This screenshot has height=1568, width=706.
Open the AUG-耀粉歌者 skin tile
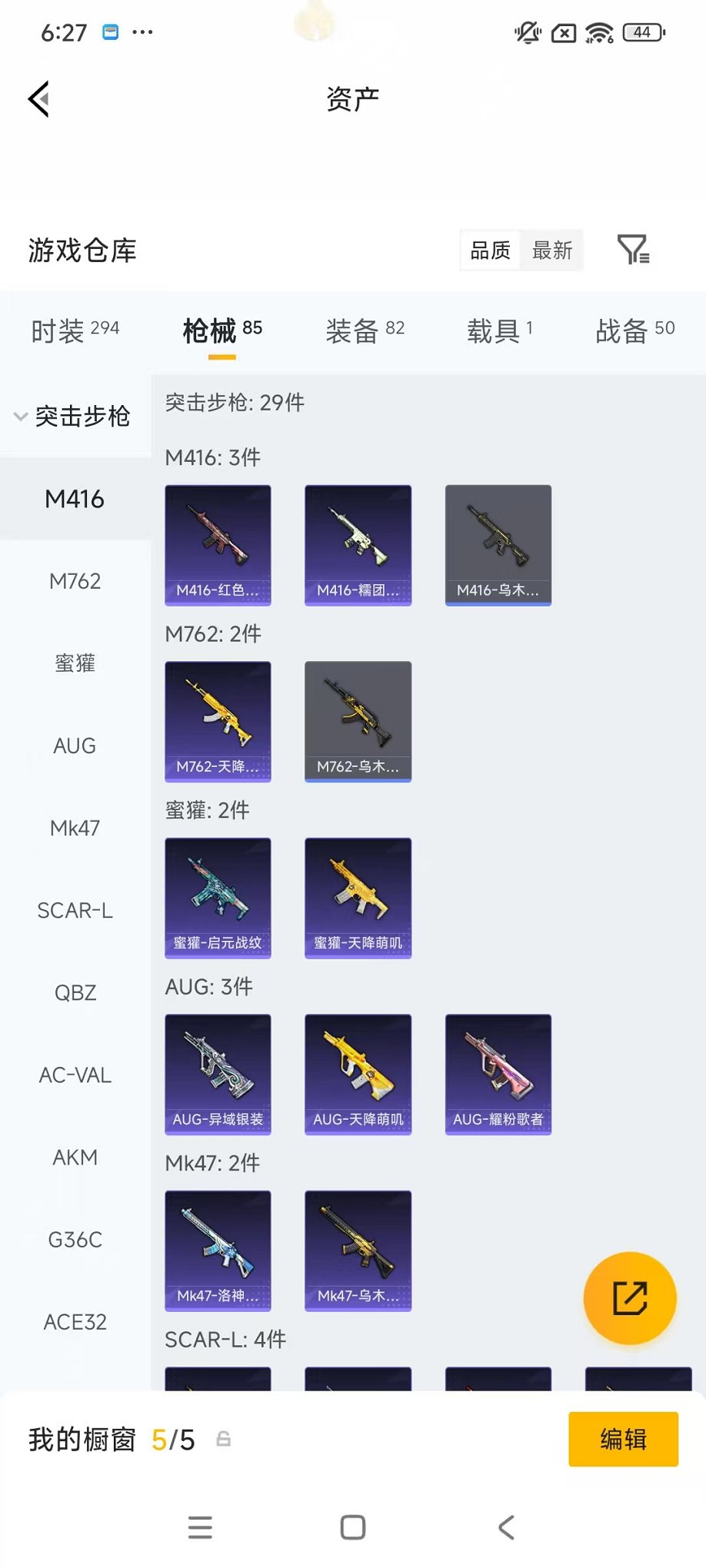[x=498, y=1074]
